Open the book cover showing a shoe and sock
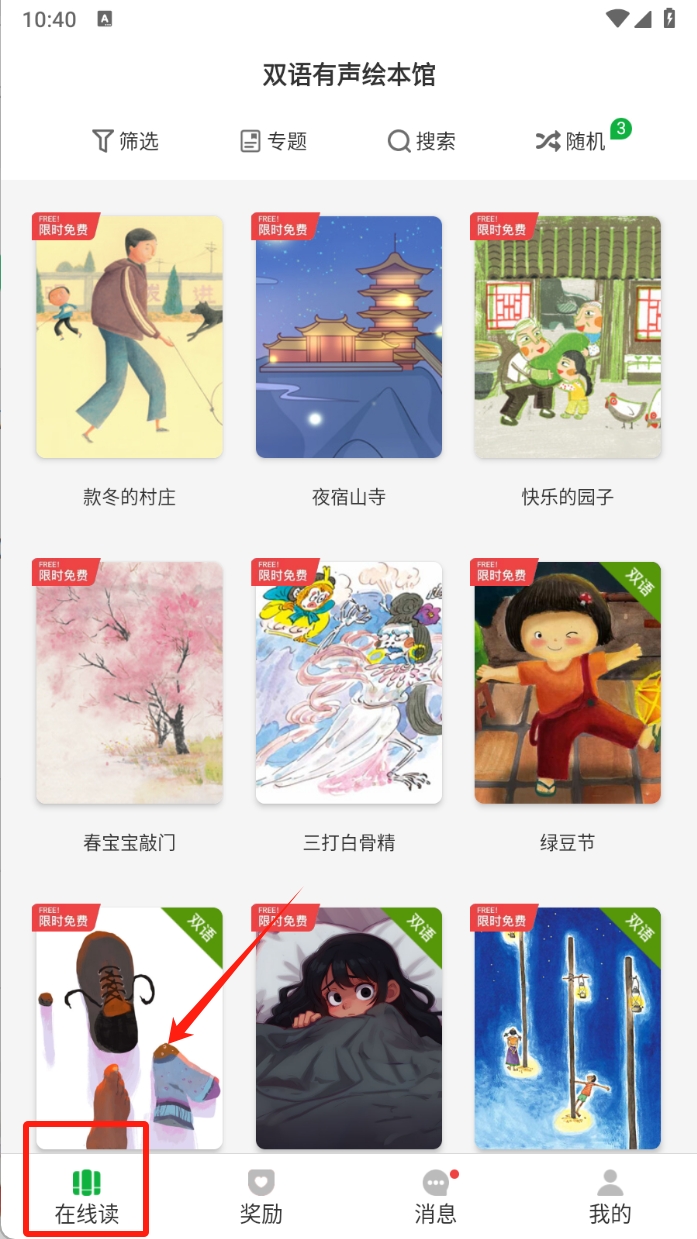 (x=129, y=1028)
